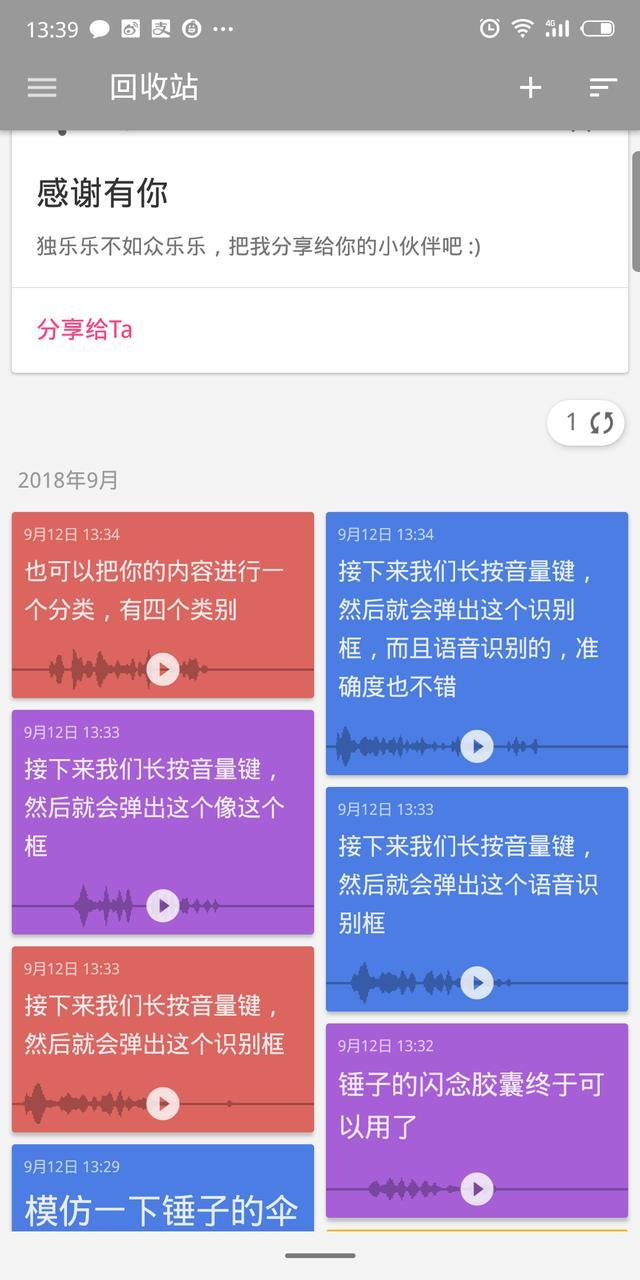Image resolution: width=640 pixels, height=1280 pixels.
Task: Play the red note ending 弹出这个识别框
Action: click(163, 1103)
